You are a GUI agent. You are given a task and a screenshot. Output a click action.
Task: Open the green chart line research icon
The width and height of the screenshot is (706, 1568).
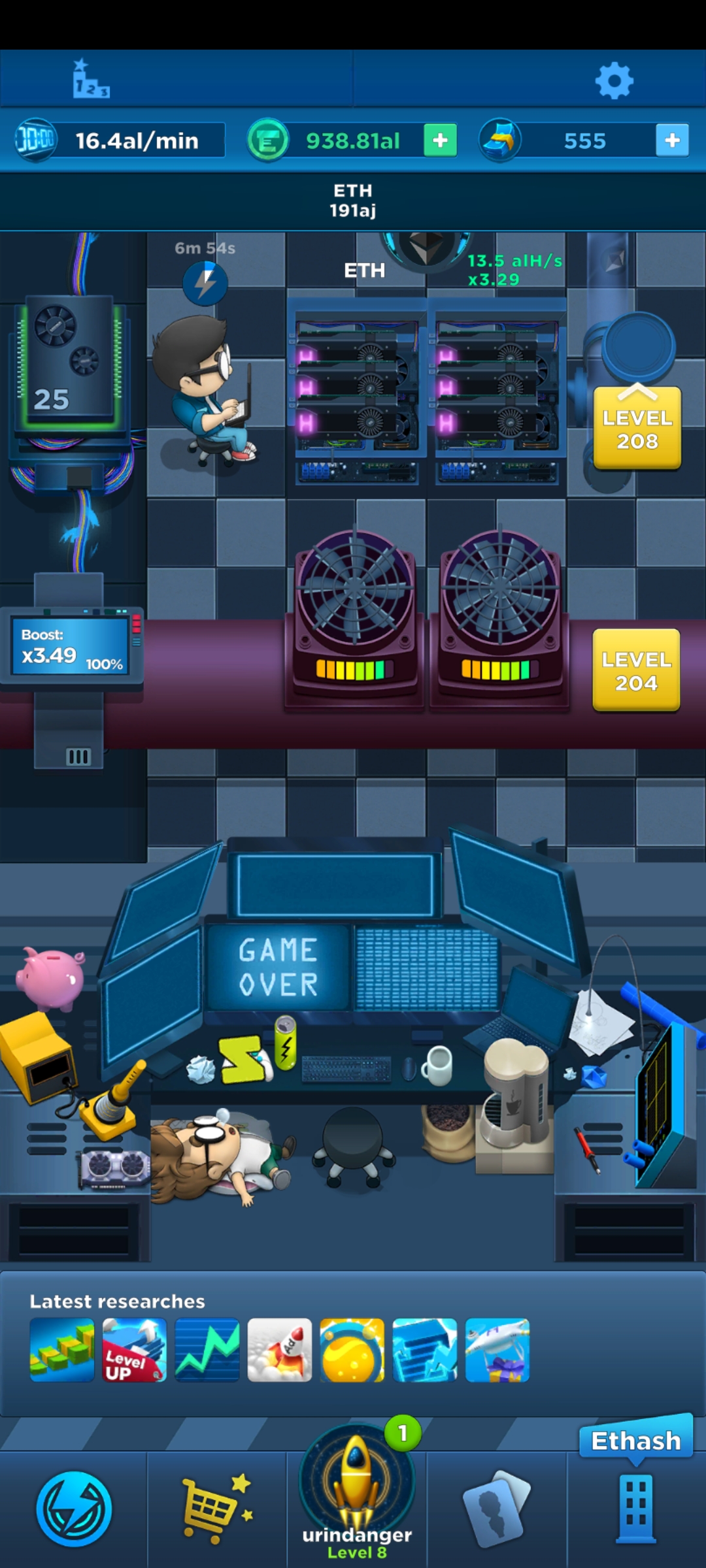pyautogui.click(x=207, y=1350)
